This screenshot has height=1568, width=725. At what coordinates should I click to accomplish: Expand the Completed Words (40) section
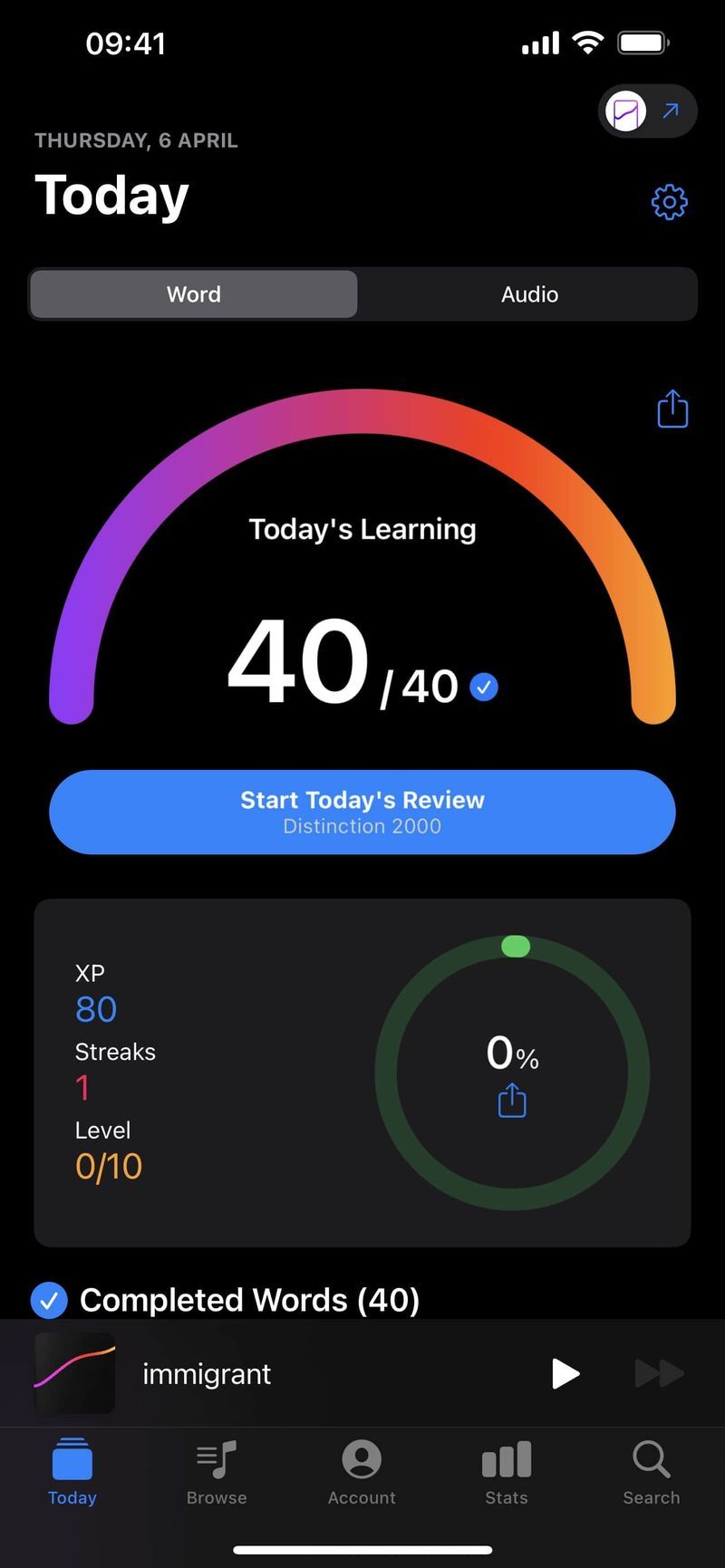(250, 1300)
